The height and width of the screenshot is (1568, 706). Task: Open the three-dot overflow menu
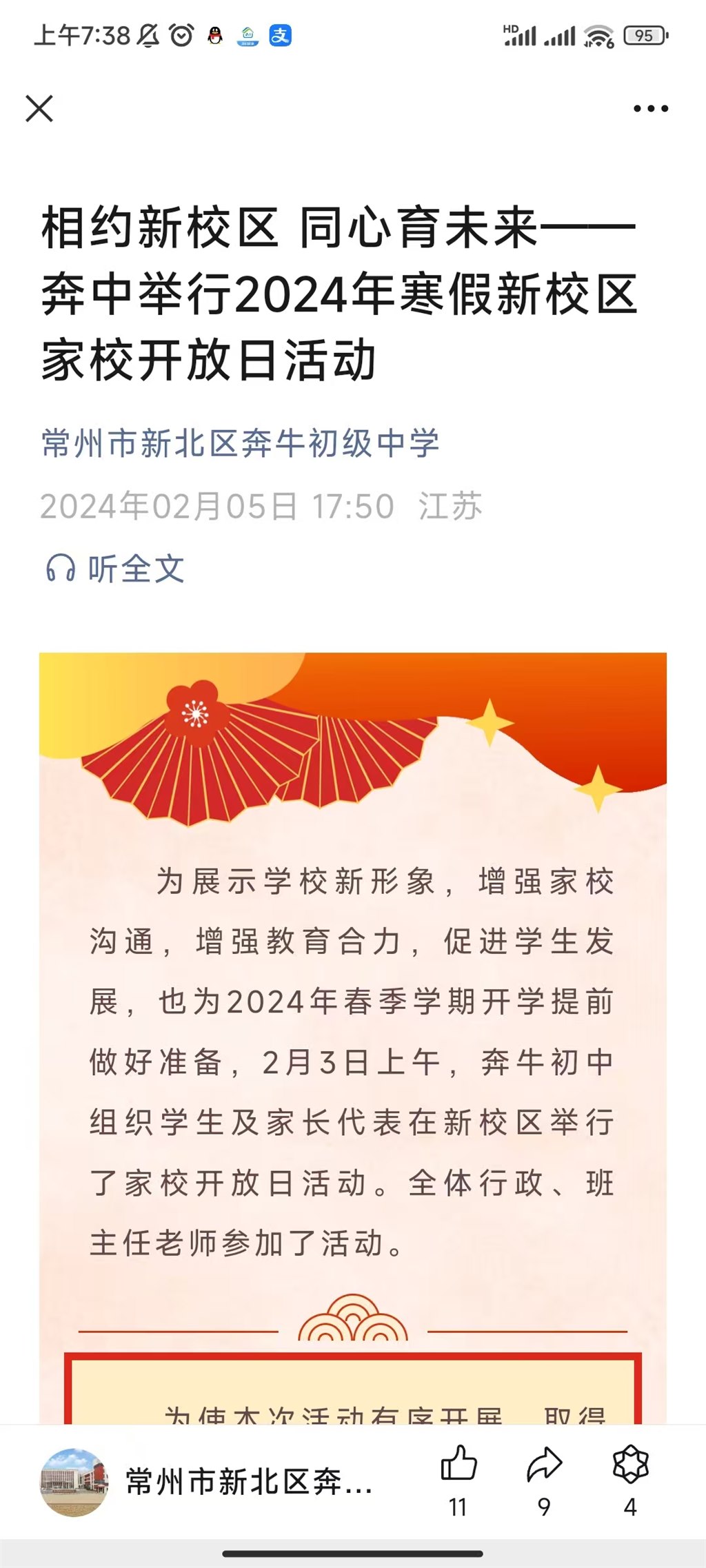coord(651,108)
